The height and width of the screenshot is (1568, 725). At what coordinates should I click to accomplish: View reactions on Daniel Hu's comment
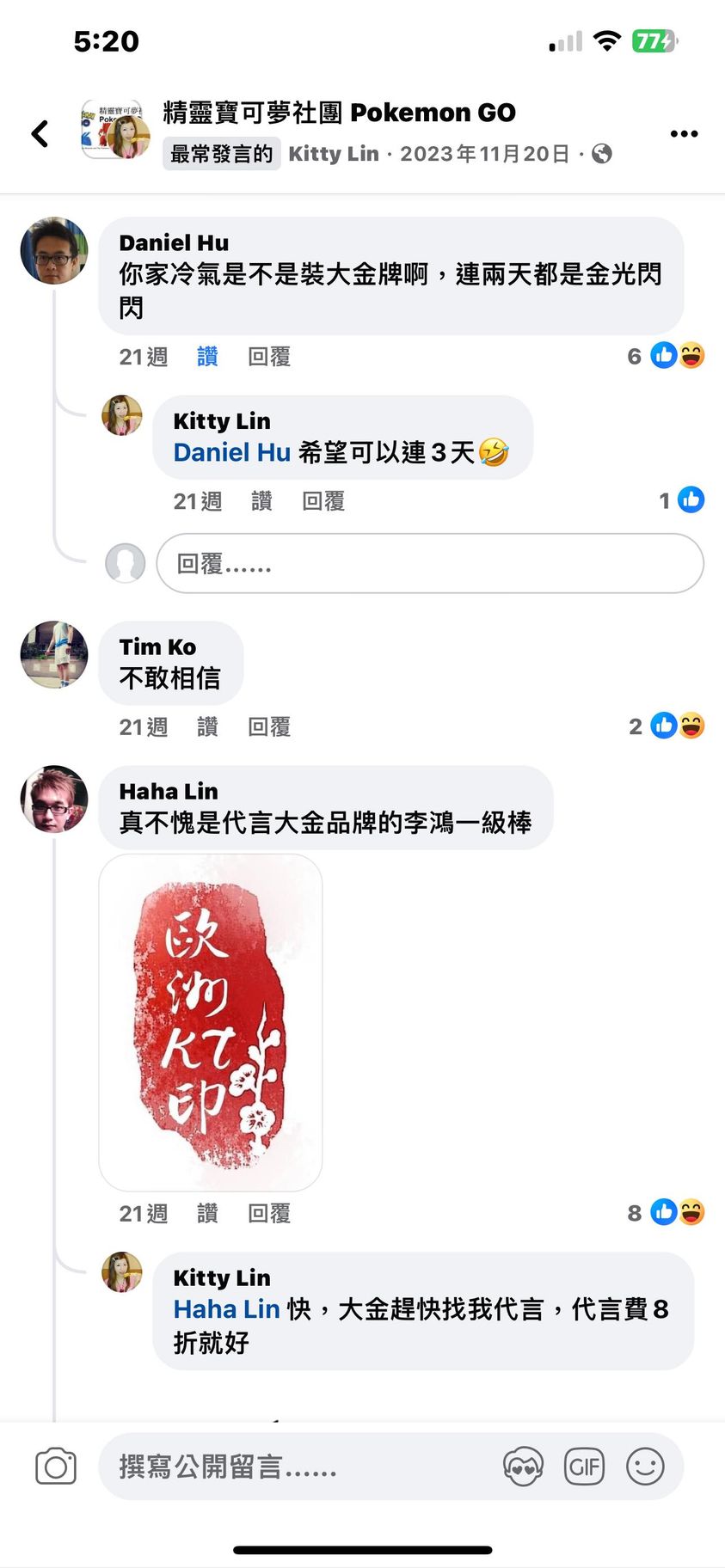pyautogui.click(x=667, y=356)
